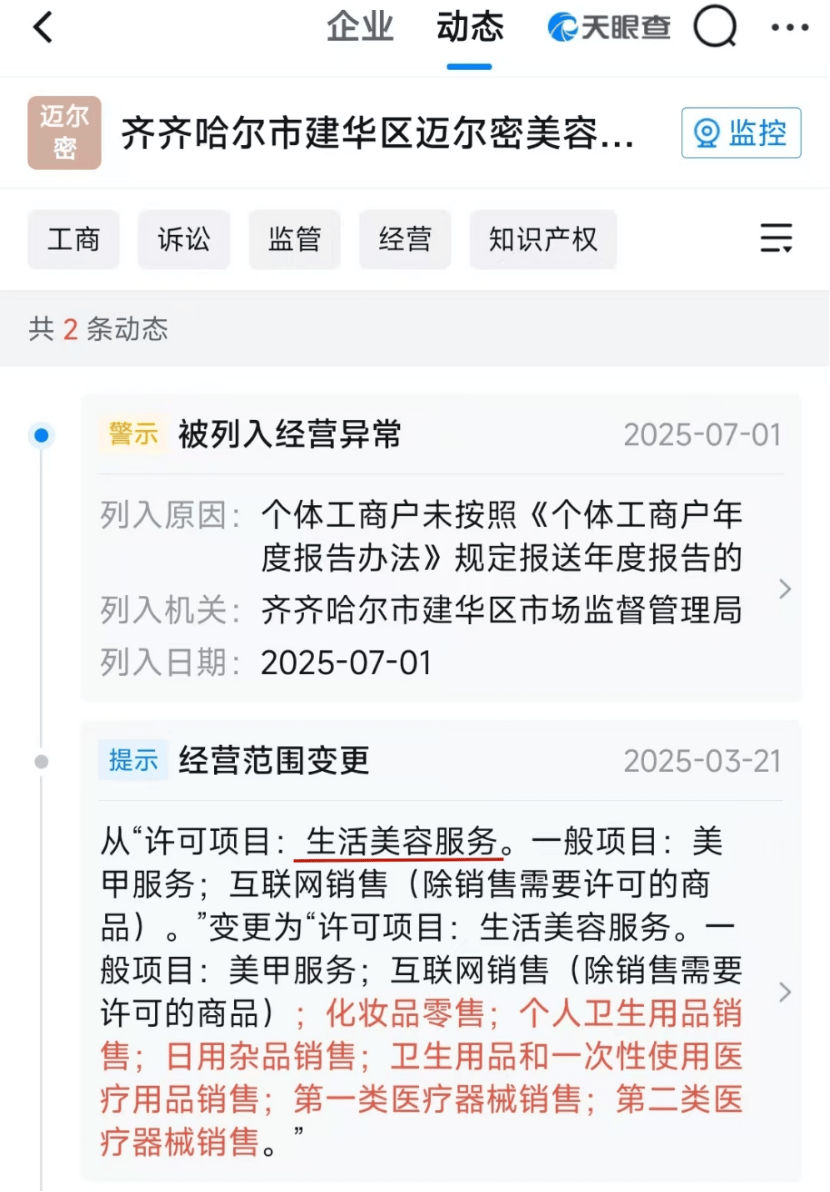Image resolution: width=830 pixels, height=1192 pixels.
Task: Select the 动态 tab
Action: (470, 28)
